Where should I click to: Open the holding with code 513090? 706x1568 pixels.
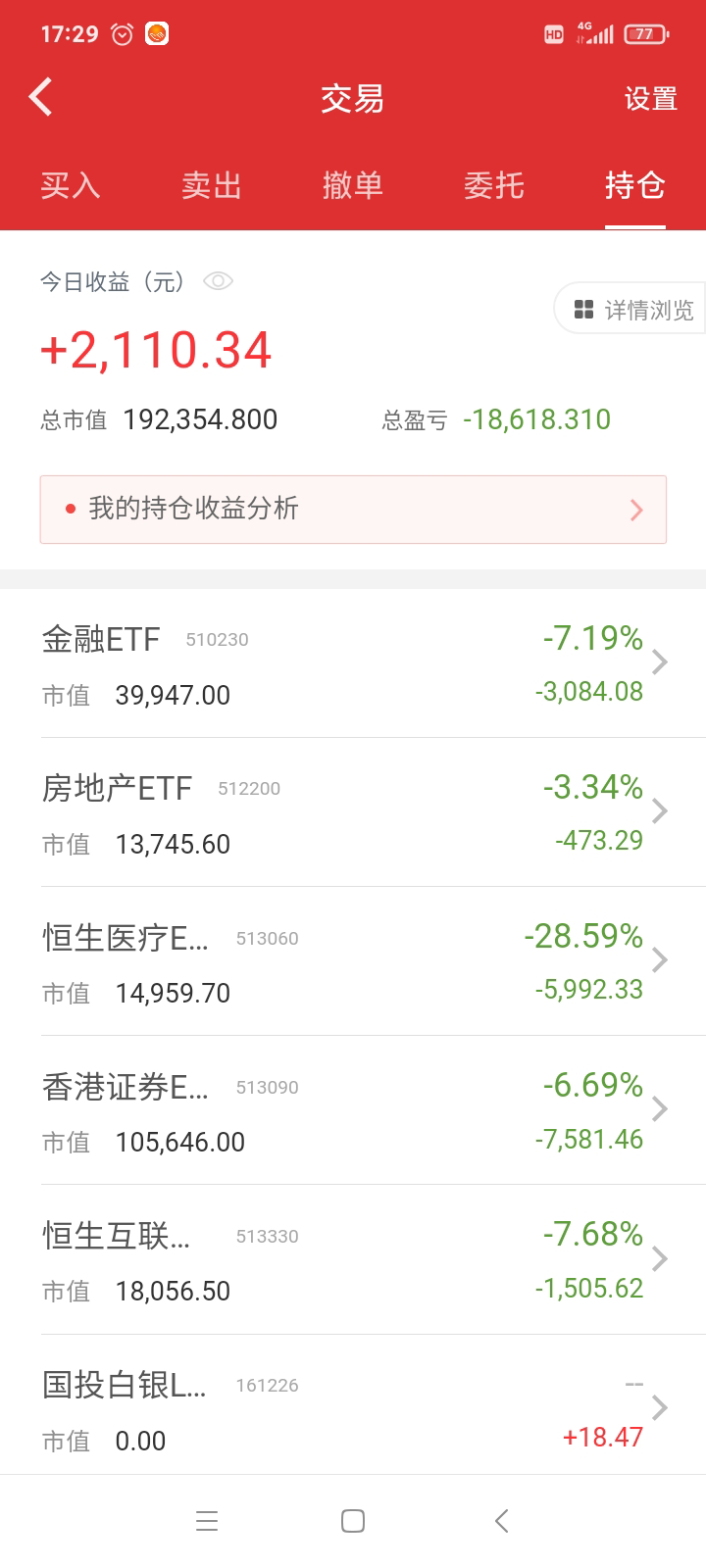pyautogui.click(x=353, y=1111)
